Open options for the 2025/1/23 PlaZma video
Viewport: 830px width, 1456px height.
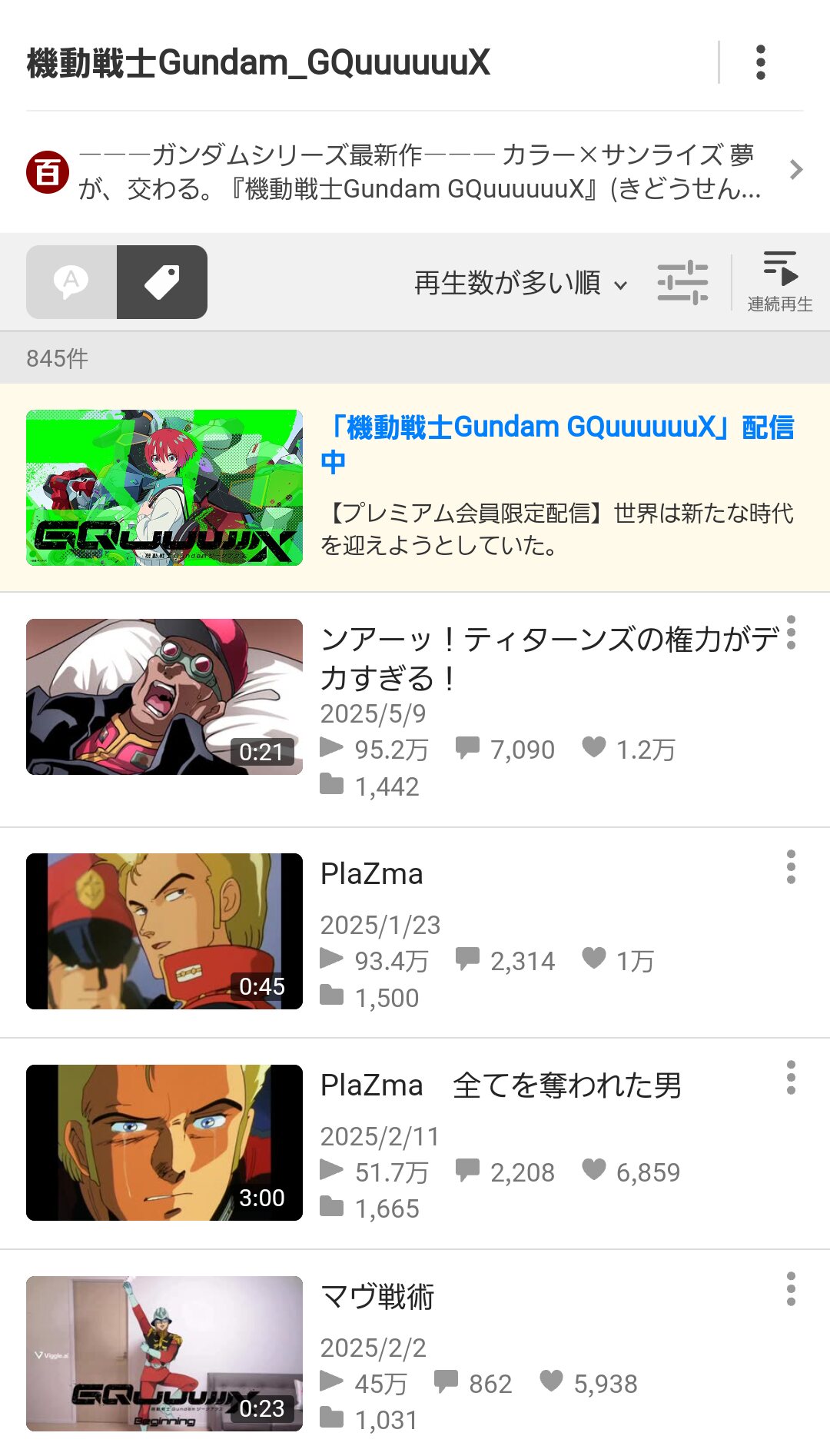tap(791, 867)
